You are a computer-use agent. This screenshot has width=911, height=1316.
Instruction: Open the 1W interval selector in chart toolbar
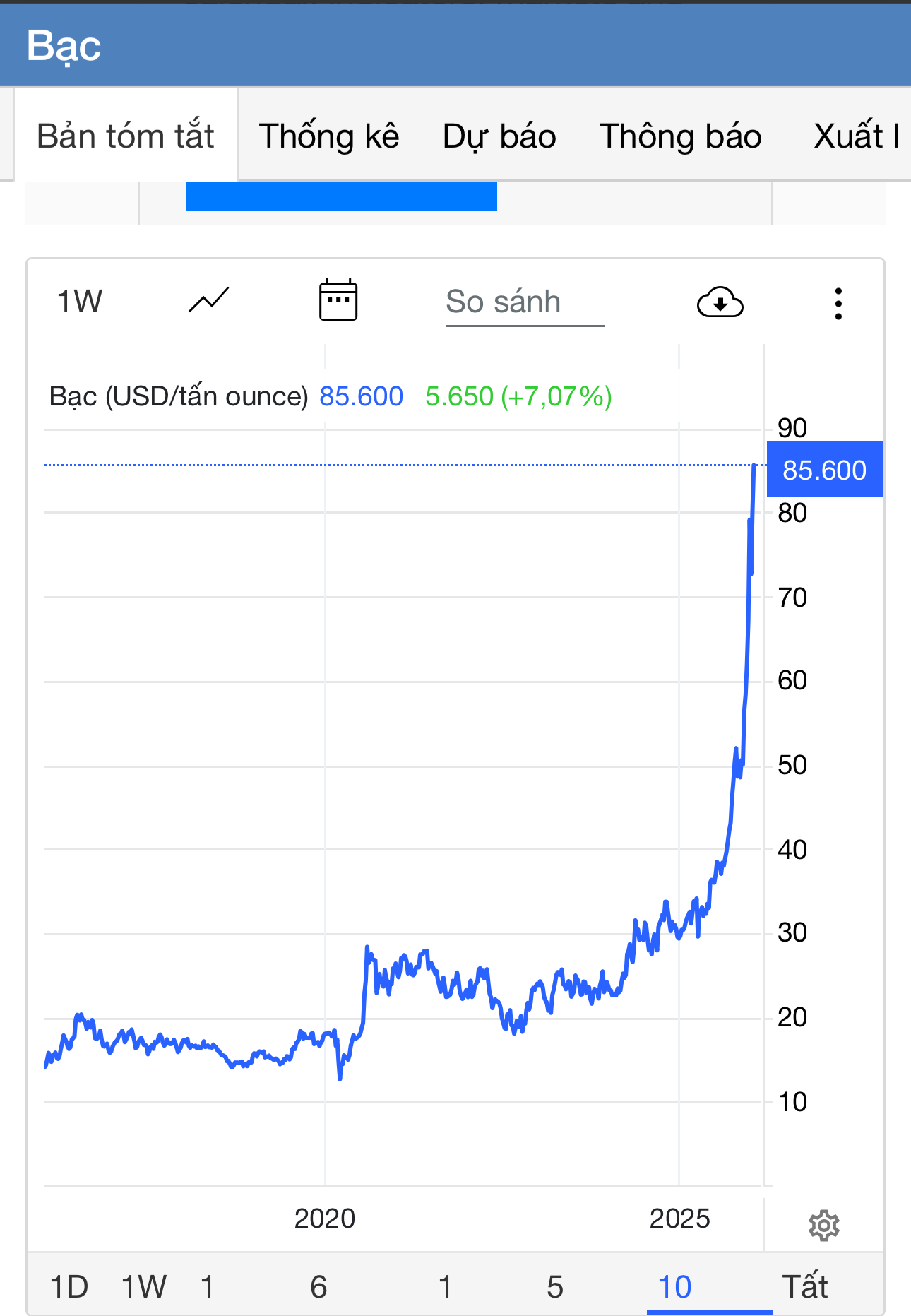coord(79,302)
